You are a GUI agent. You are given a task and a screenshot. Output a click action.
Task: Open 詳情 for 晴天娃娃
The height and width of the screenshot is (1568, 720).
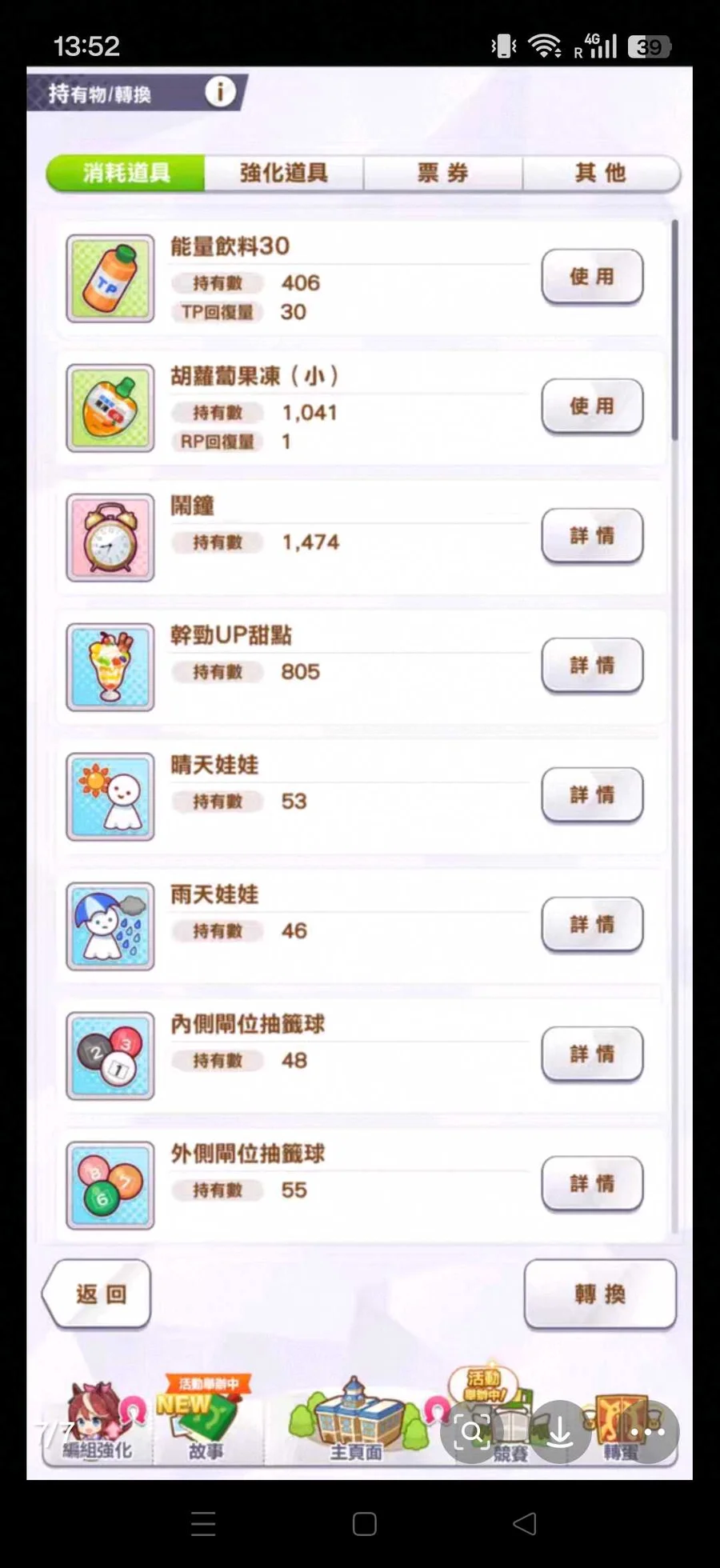[x=592, y=795]
